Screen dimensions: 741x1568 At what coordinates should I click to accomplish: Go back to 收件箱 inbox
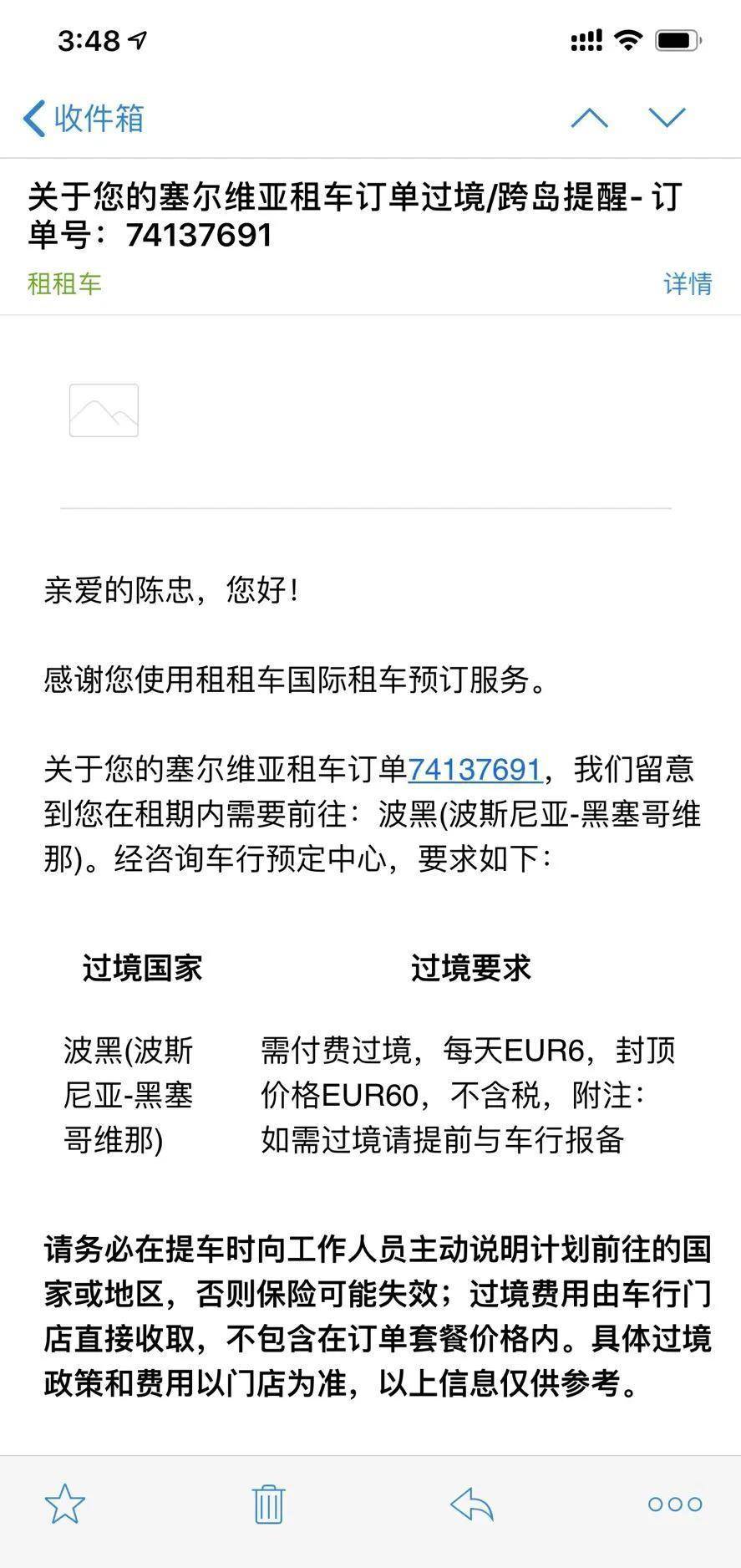(x=84, y=118)
